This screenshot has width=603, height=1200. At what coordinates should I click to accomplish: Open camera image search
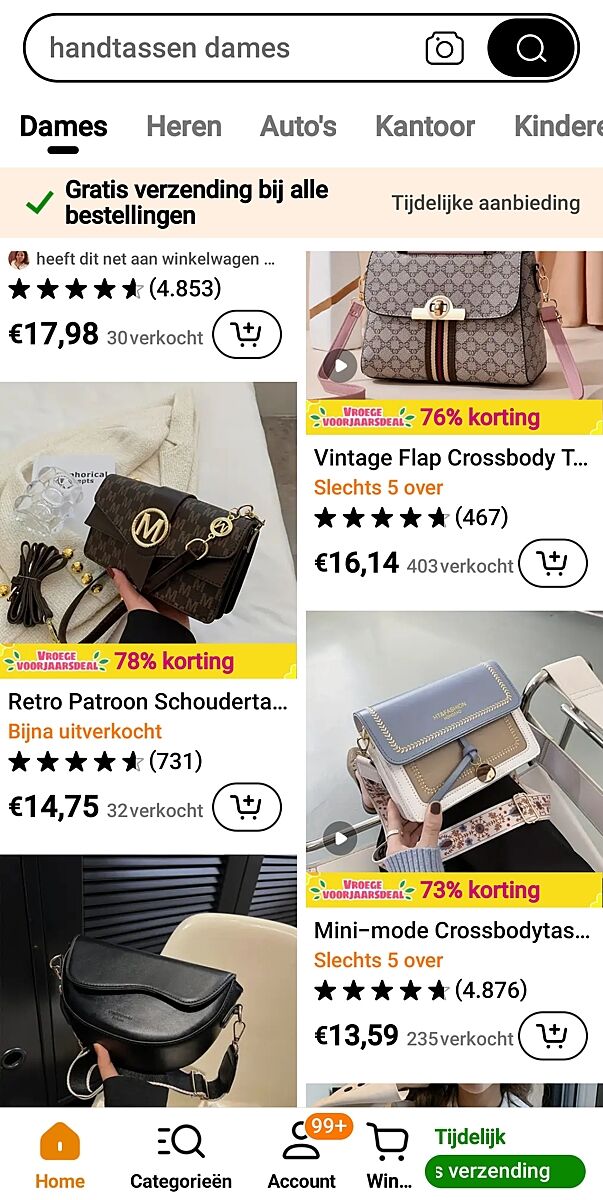pos(444,48)
